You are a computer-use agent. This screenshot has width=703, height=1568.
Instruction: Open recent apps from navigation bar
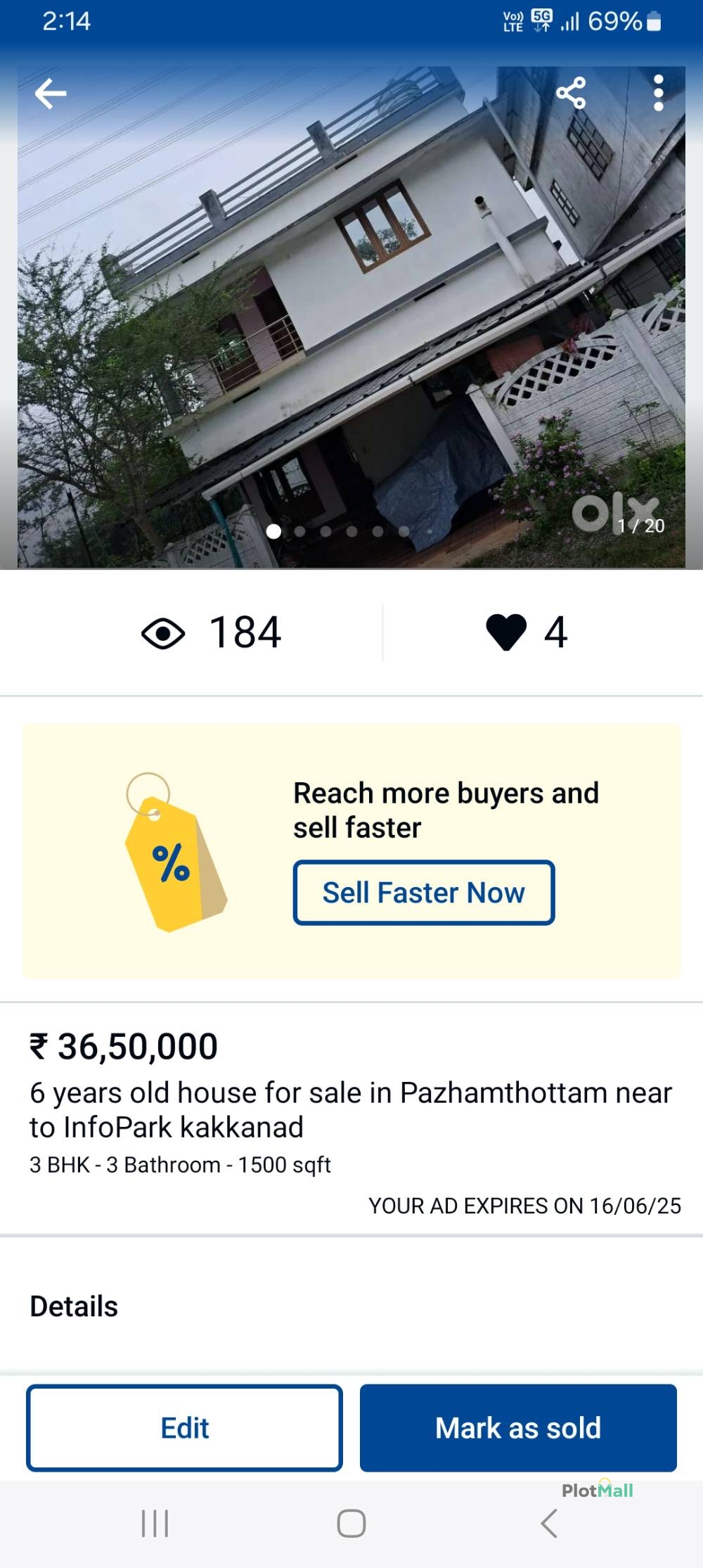click(x=155, y=1523)
